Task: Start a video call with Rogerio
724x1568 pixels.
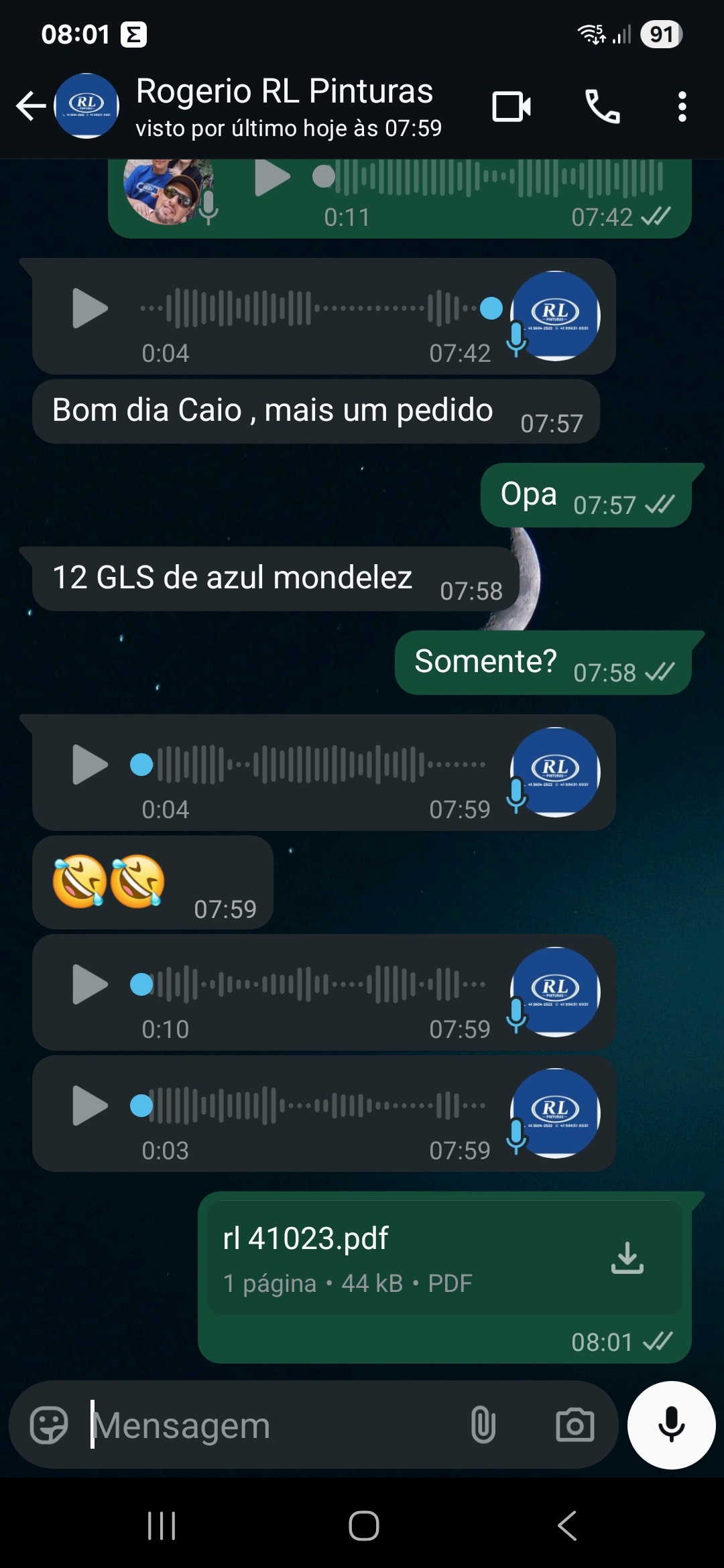Action: 511,106
